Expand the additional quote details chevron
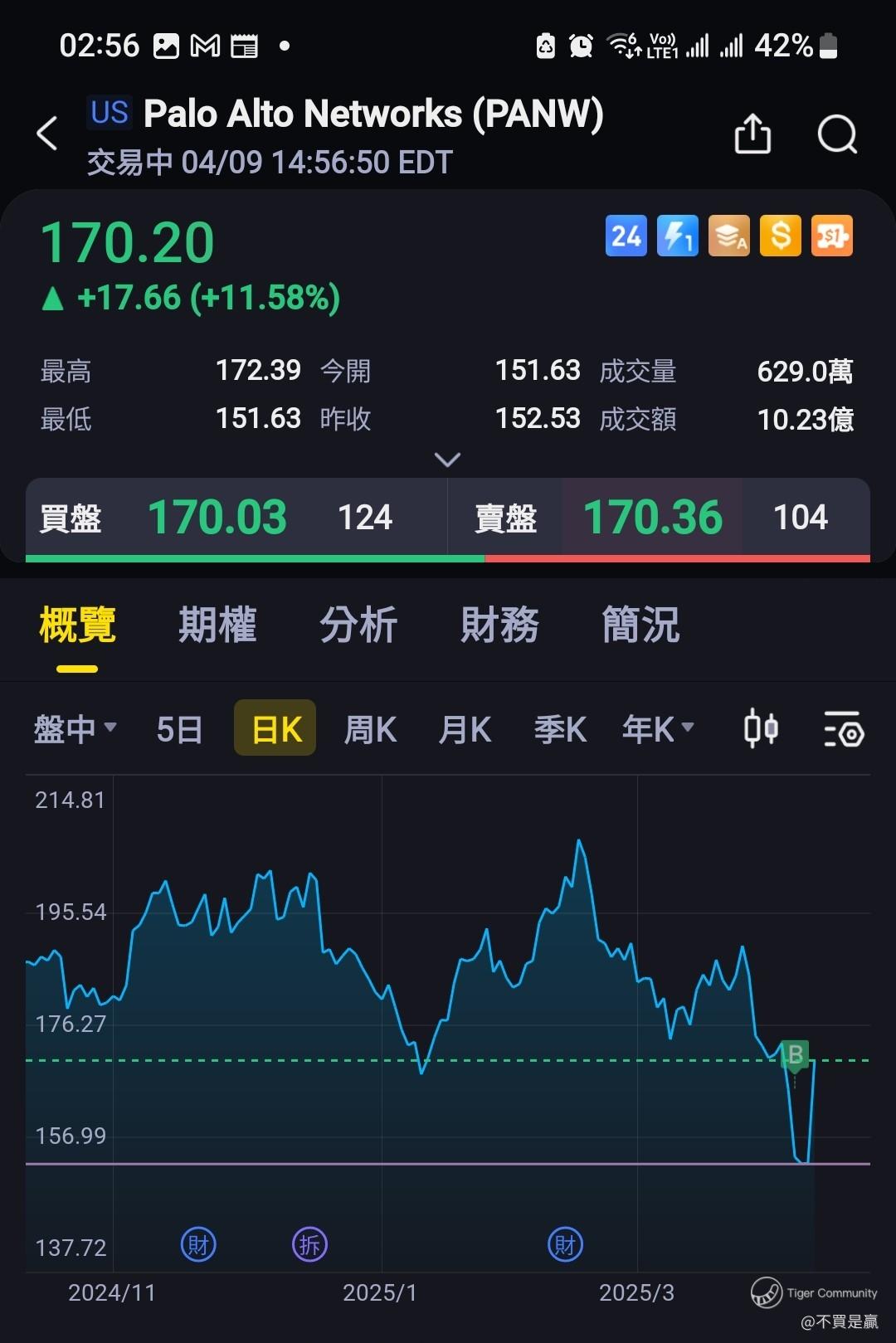This screenshot has height=1343, width=896. 447,460
